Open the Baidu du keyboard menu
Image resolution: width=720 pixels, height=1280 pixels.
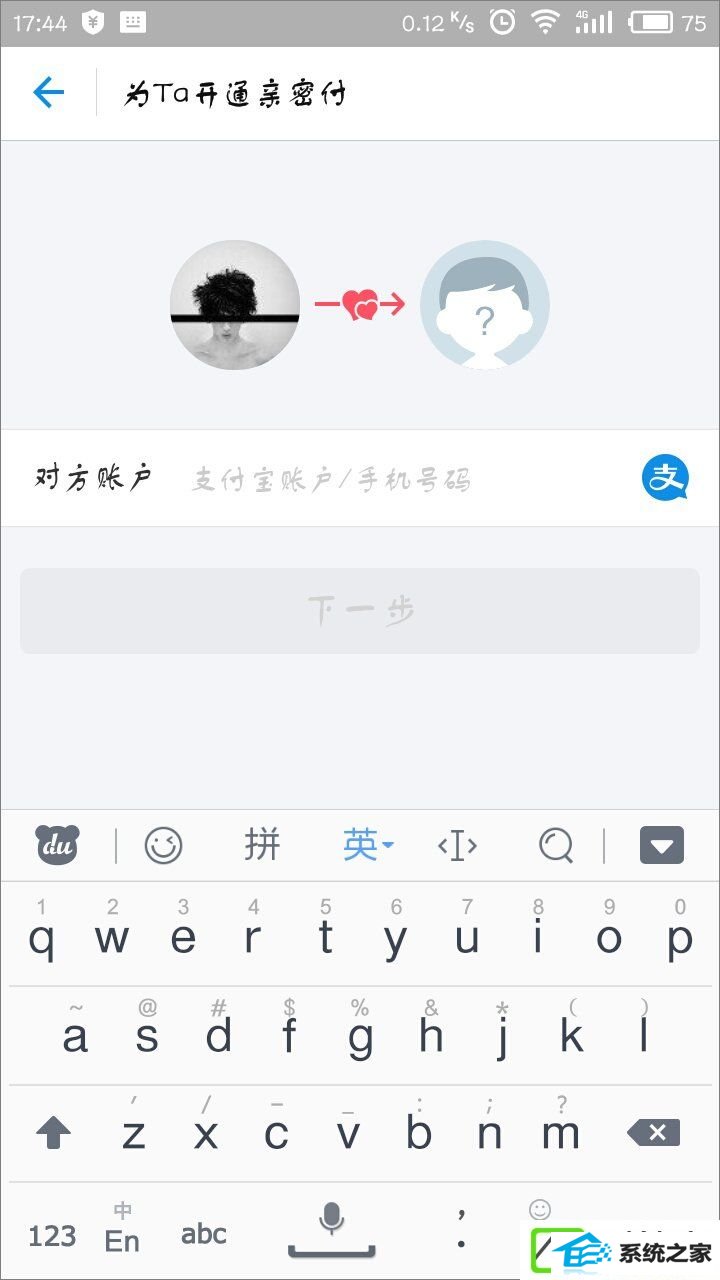click(x=58, y=846)
